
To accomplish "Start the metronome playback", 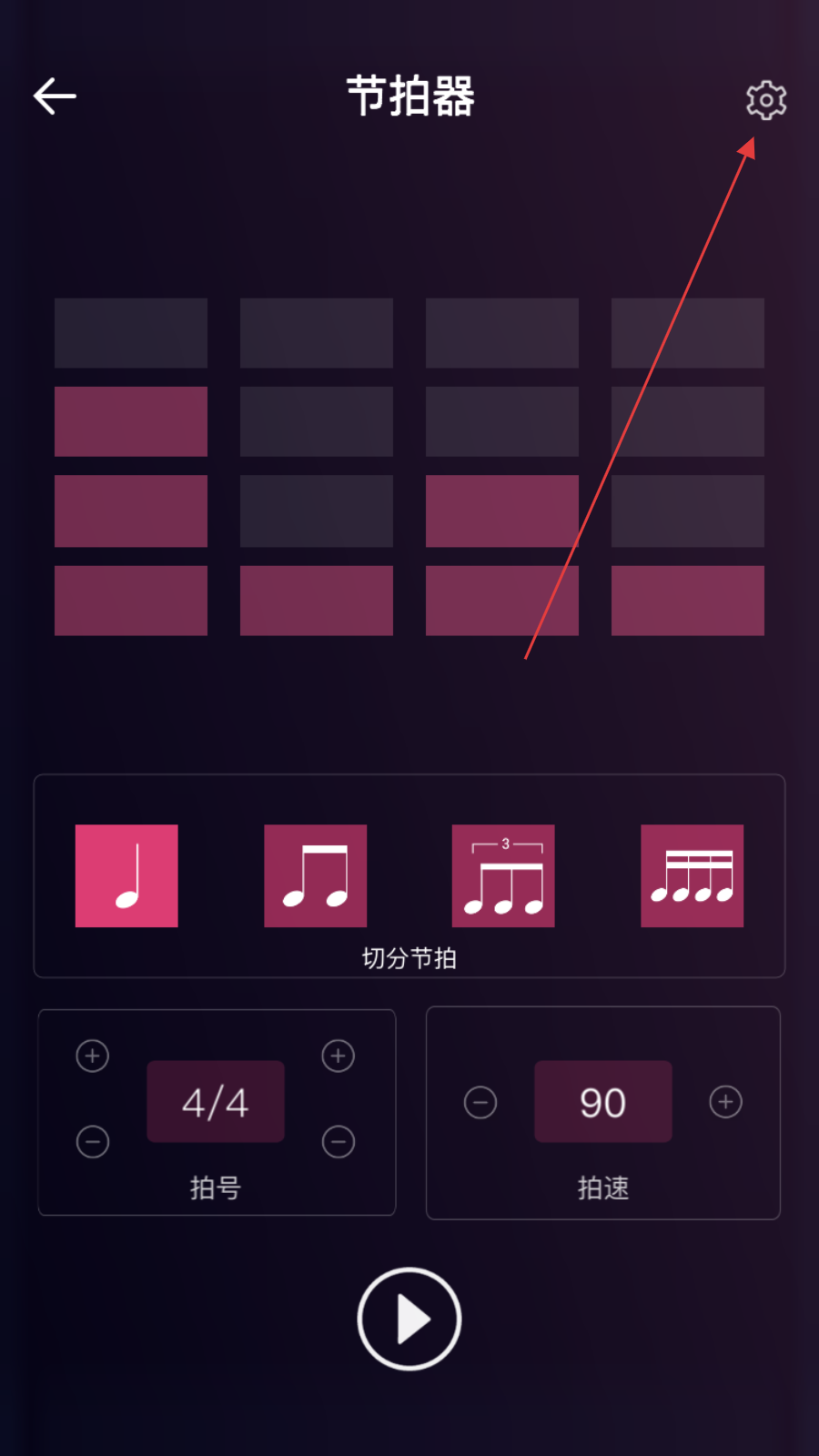I will point(409,1319).
